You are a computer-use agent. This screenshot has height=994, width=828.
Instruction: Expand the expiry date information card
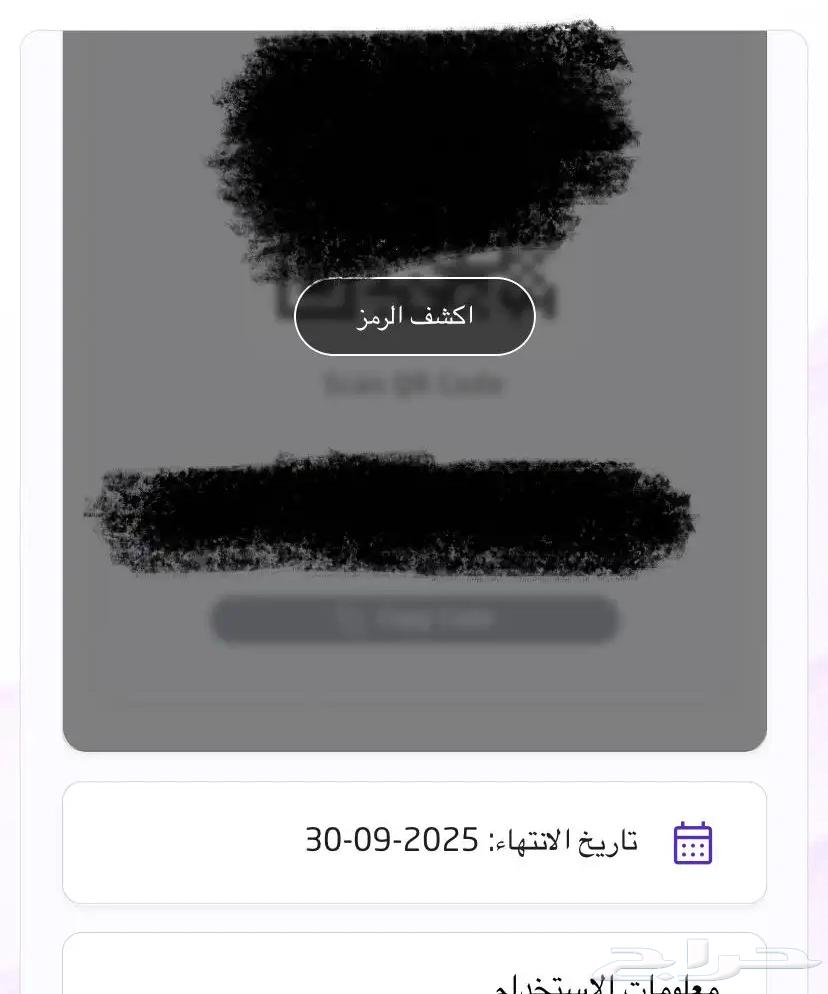click(x=415, y=843)
